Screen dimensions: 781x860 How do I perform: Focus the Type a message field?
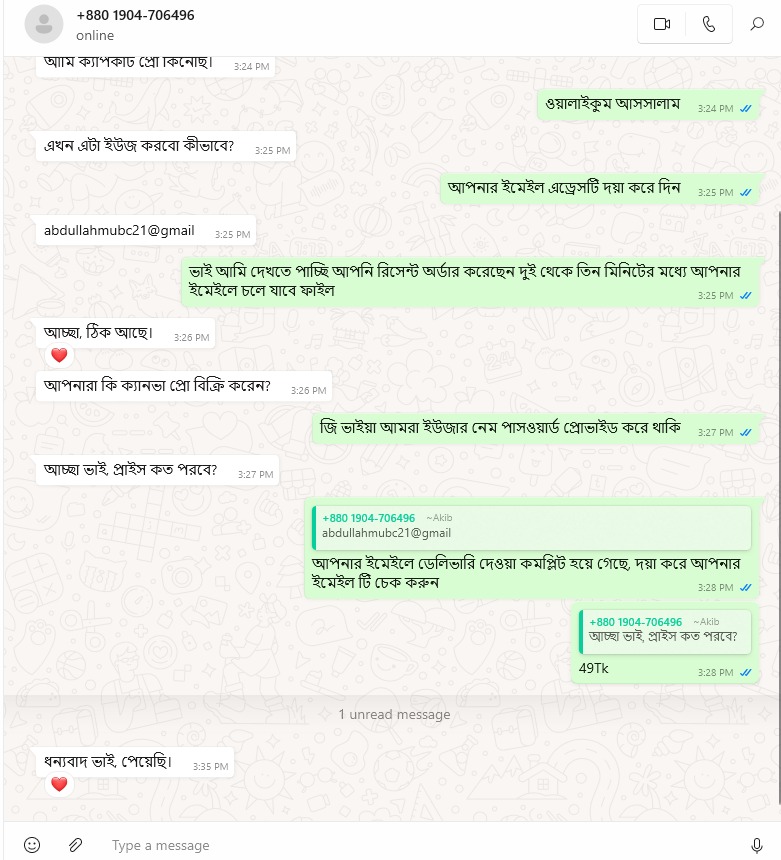400,845
